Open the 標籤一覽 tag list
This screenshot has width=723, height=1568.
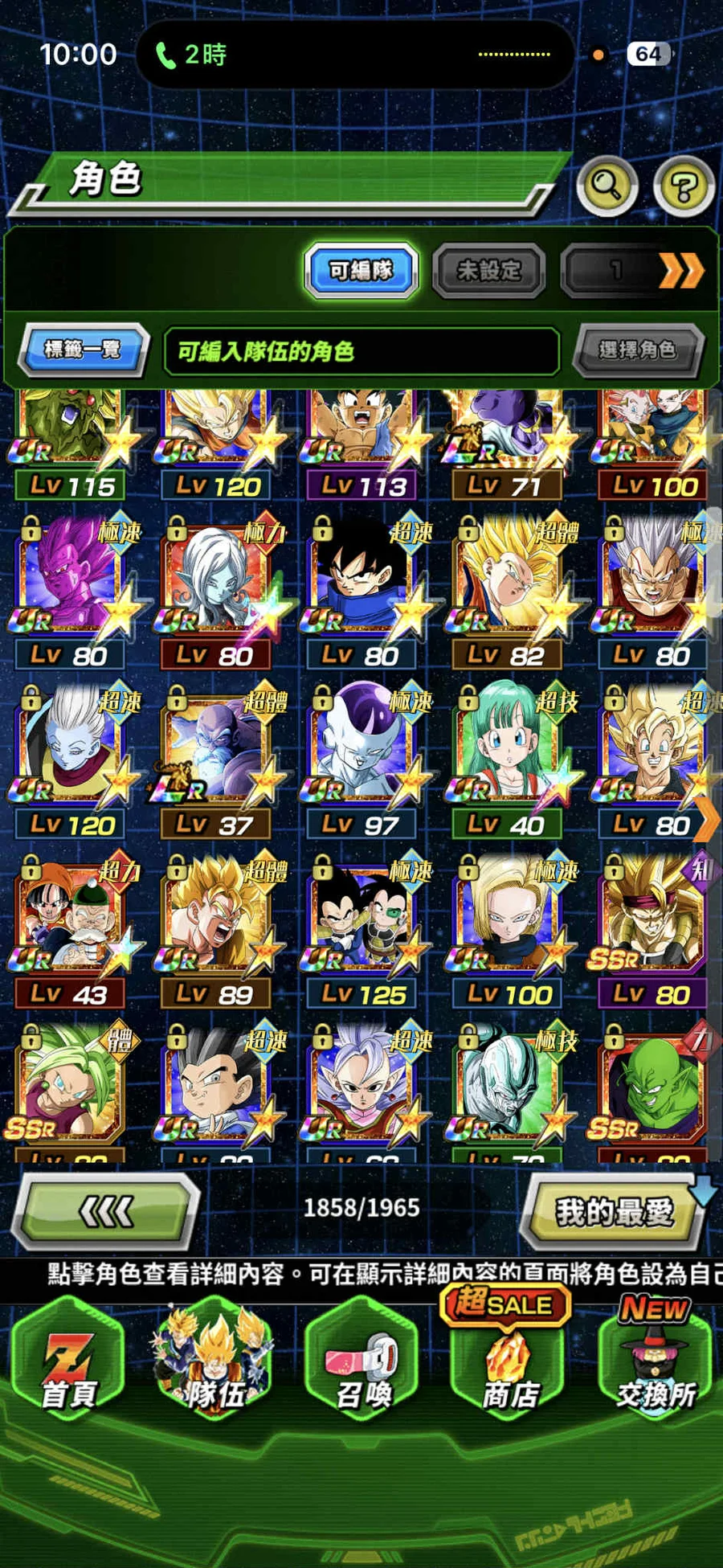(84, 350)
